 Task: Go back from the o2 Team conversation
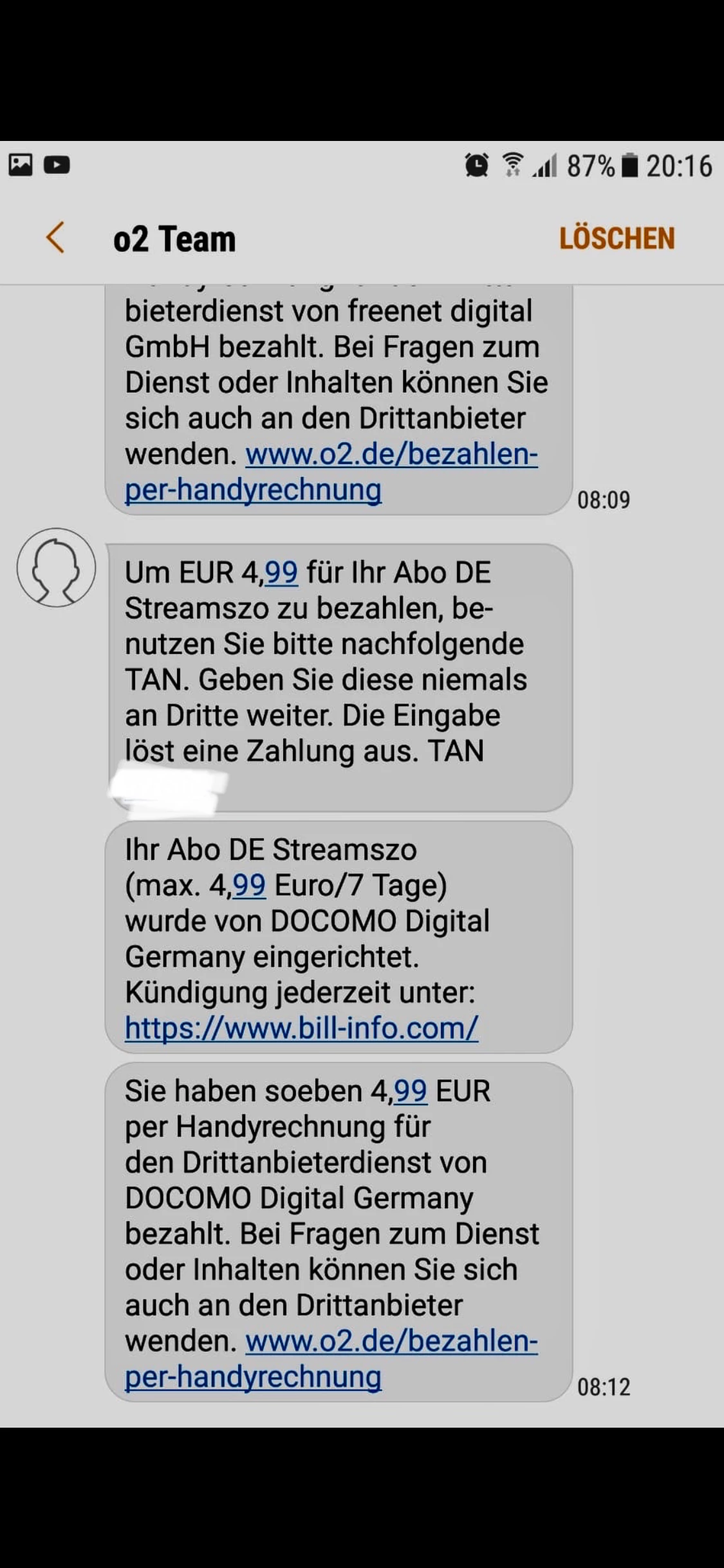pos(55,238)
